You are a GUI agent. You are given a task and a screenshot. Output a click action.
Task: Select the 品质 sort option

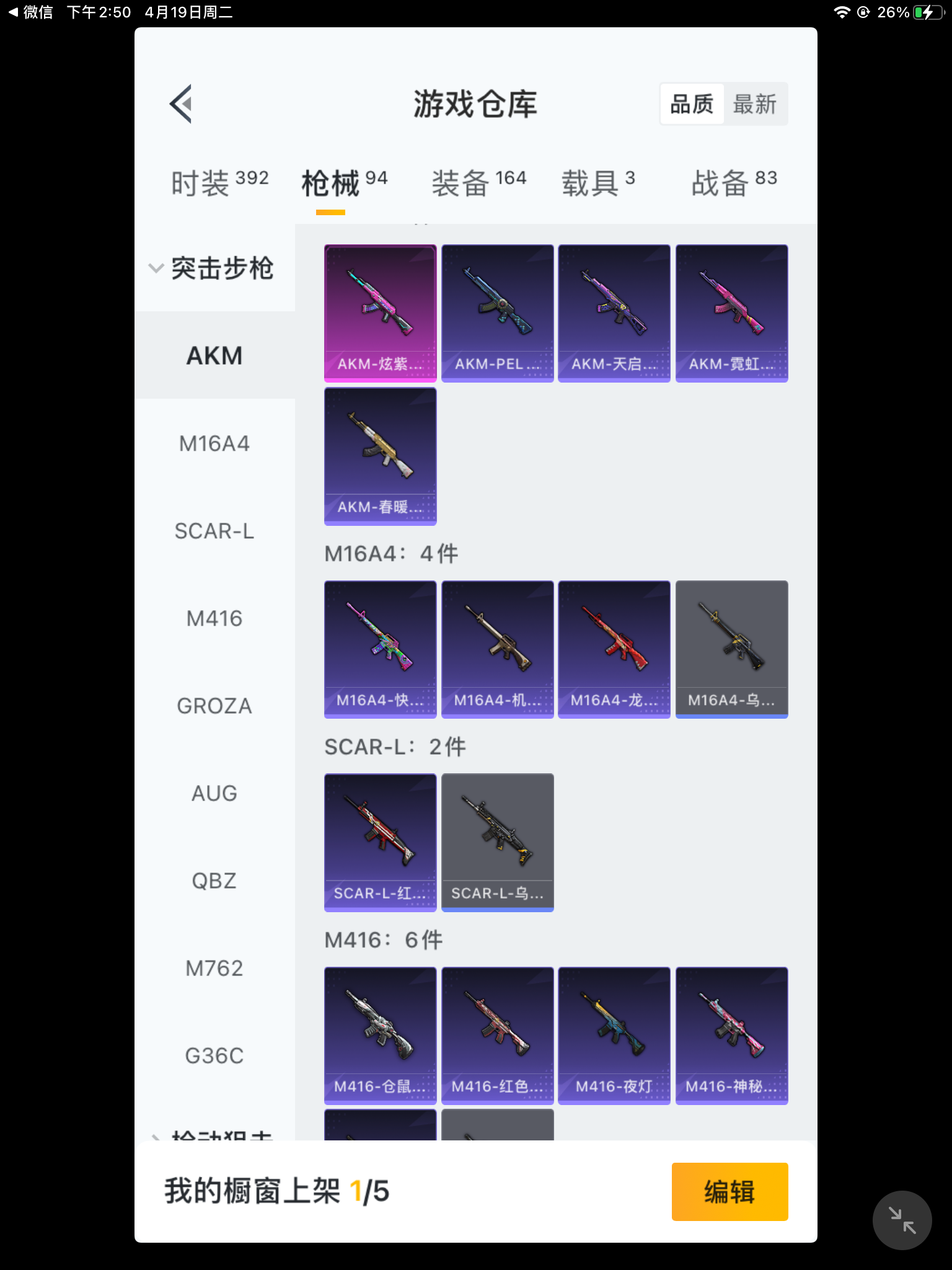pos(692,104)
